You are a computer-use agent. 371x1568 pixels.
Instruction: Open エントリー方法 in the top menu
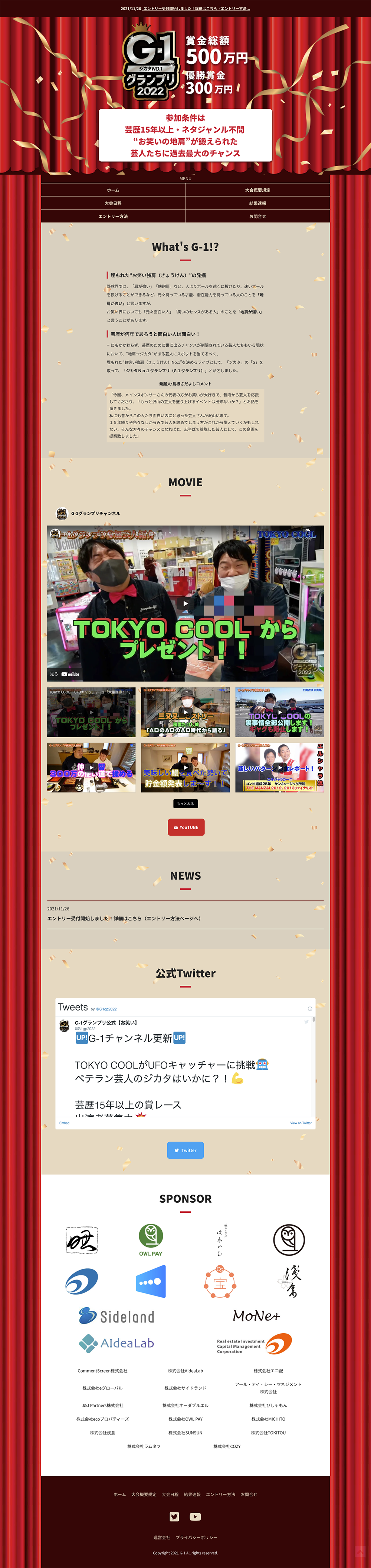pos(113,216)
